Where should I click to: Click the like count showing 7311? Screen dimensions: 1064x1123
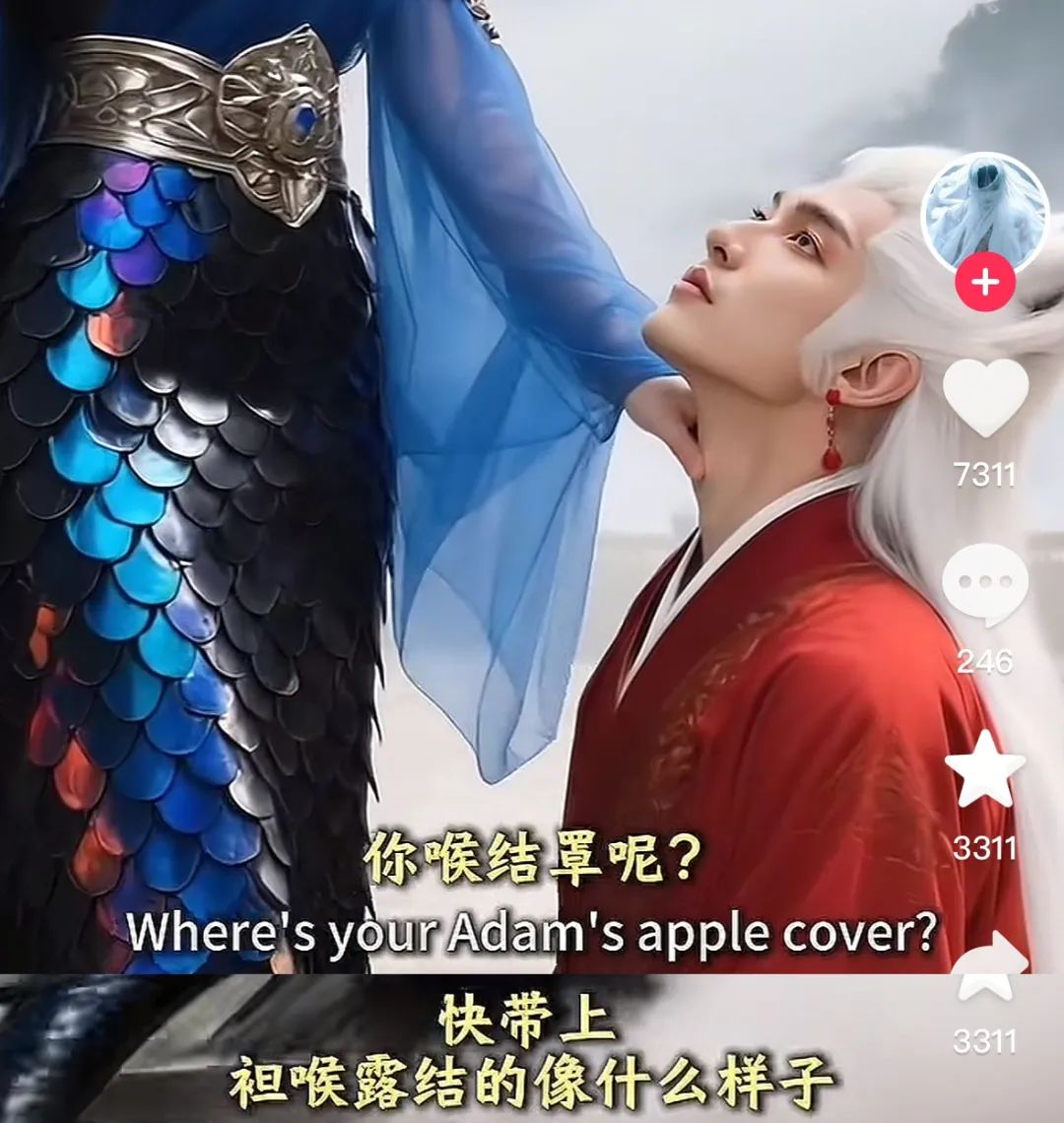pos(984,475)
